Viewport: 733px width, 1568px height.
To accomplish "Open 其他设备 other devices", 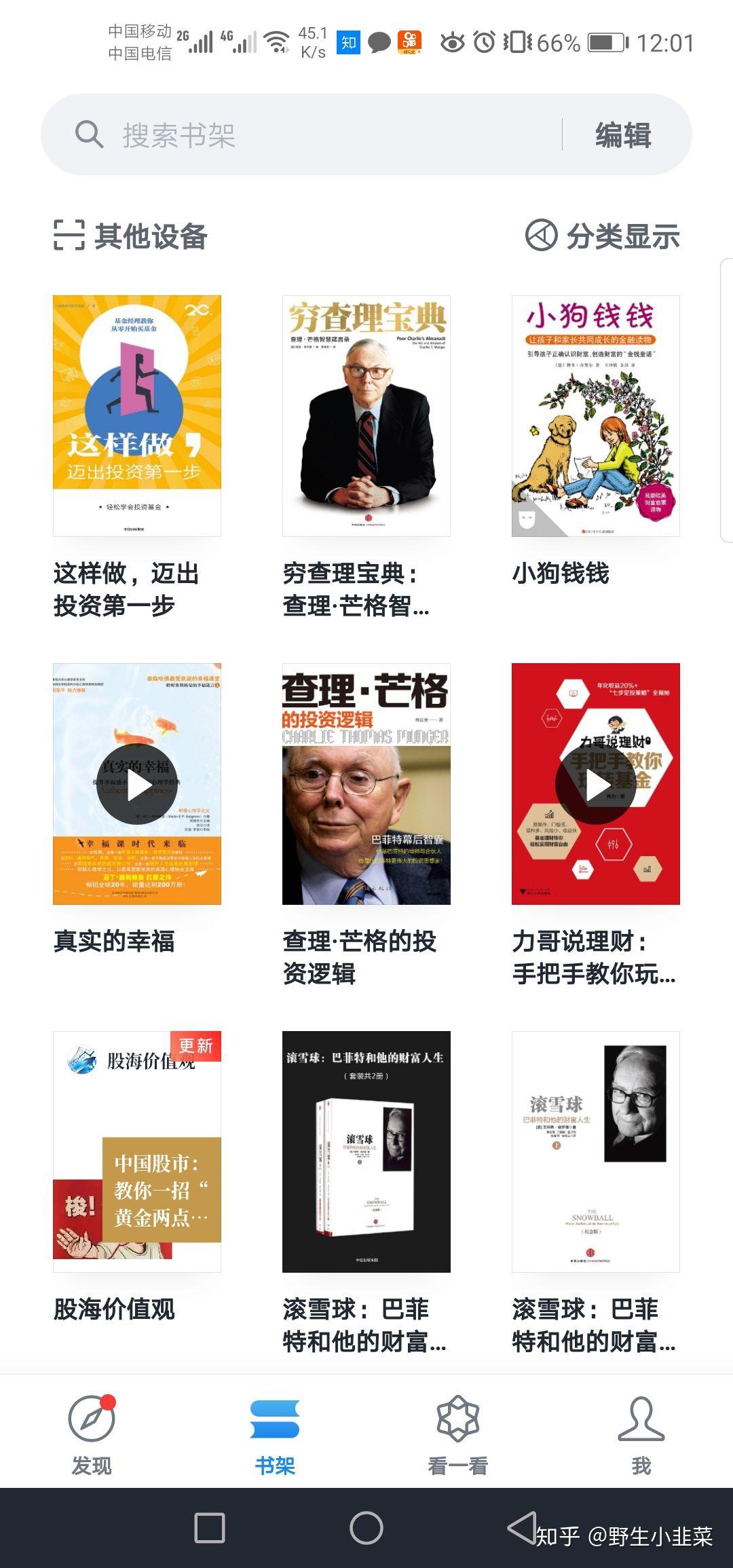I will 130,236.
